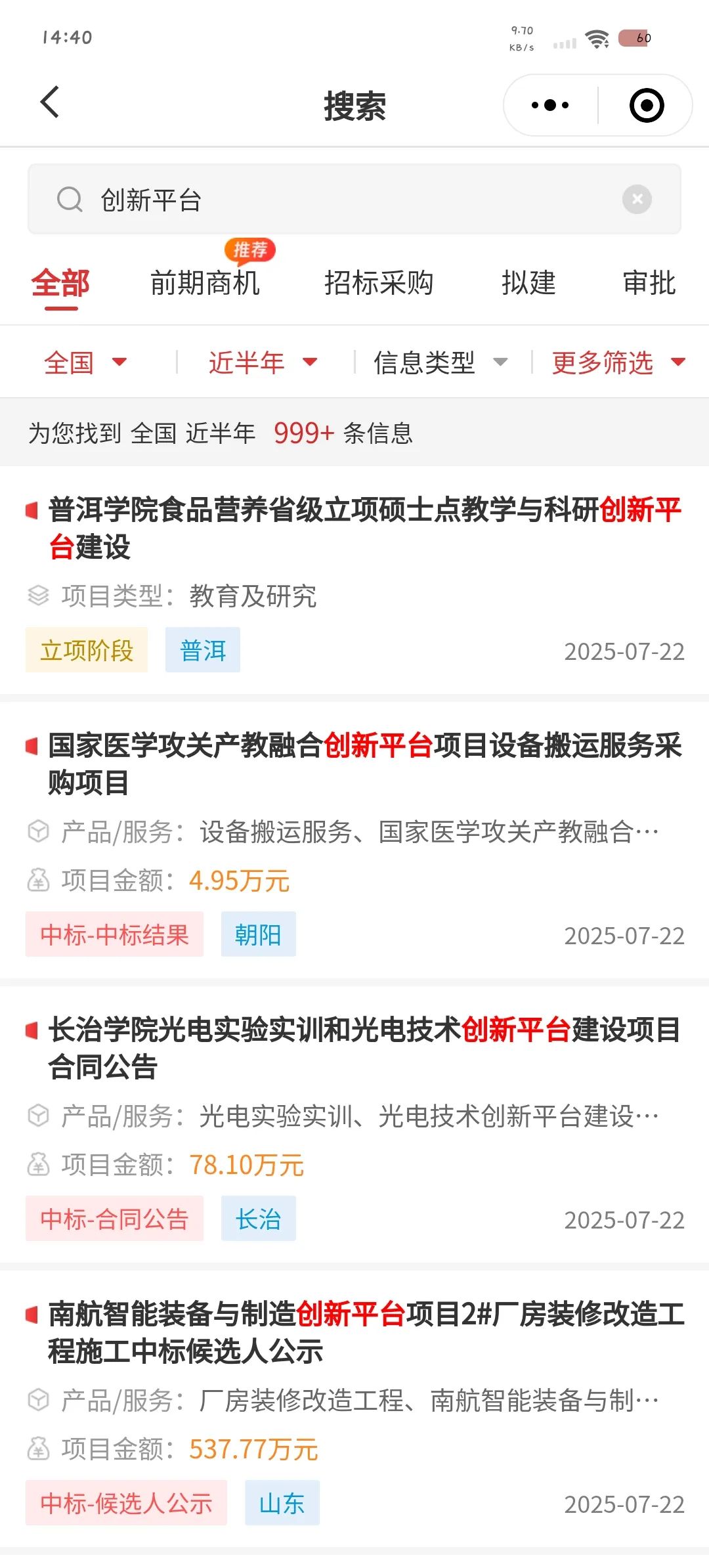This screenshot has width=709, height=1568.
Task: Select the 审批 tab
Action: [649, 284]
